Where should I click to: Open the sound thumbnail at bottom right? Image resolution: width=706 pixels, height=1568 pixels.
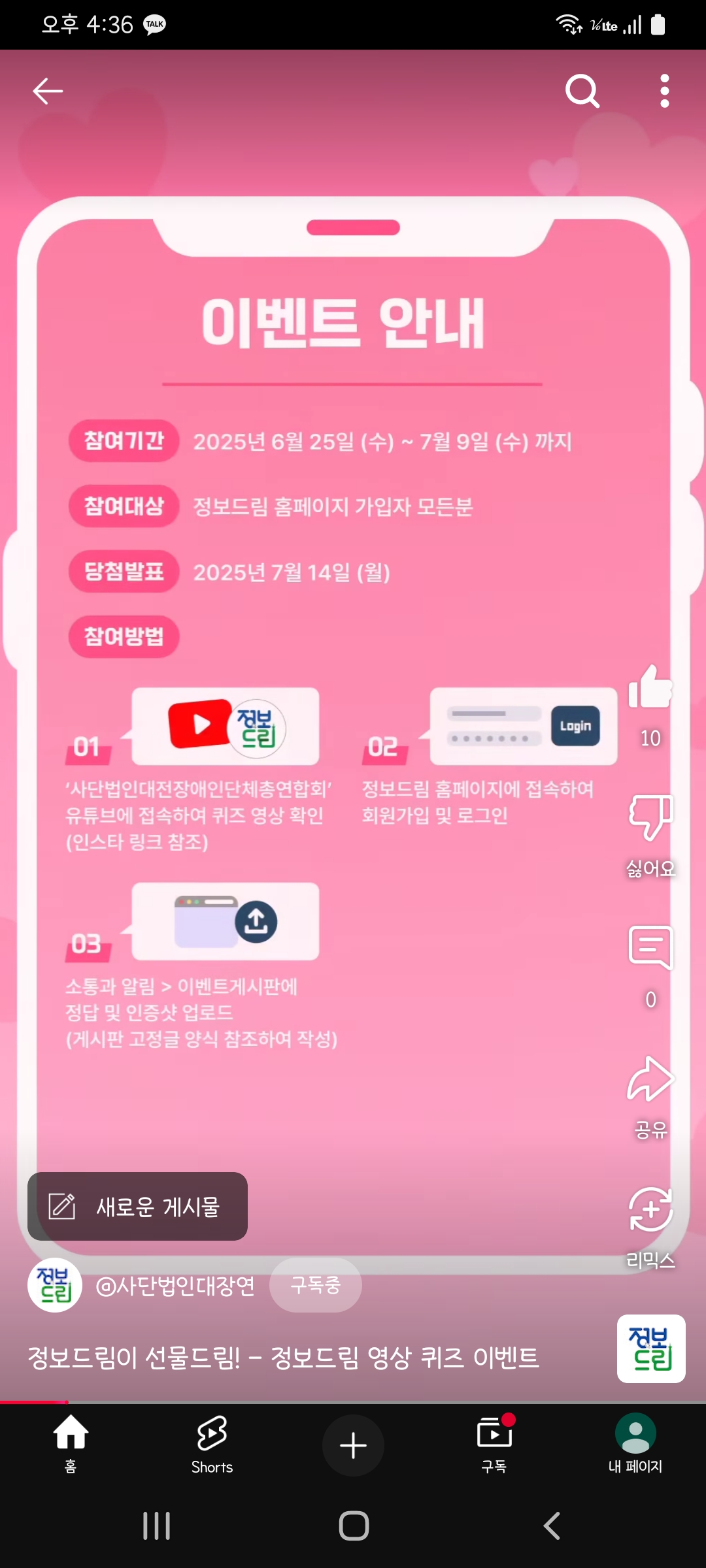click(x=651, y=1348)
